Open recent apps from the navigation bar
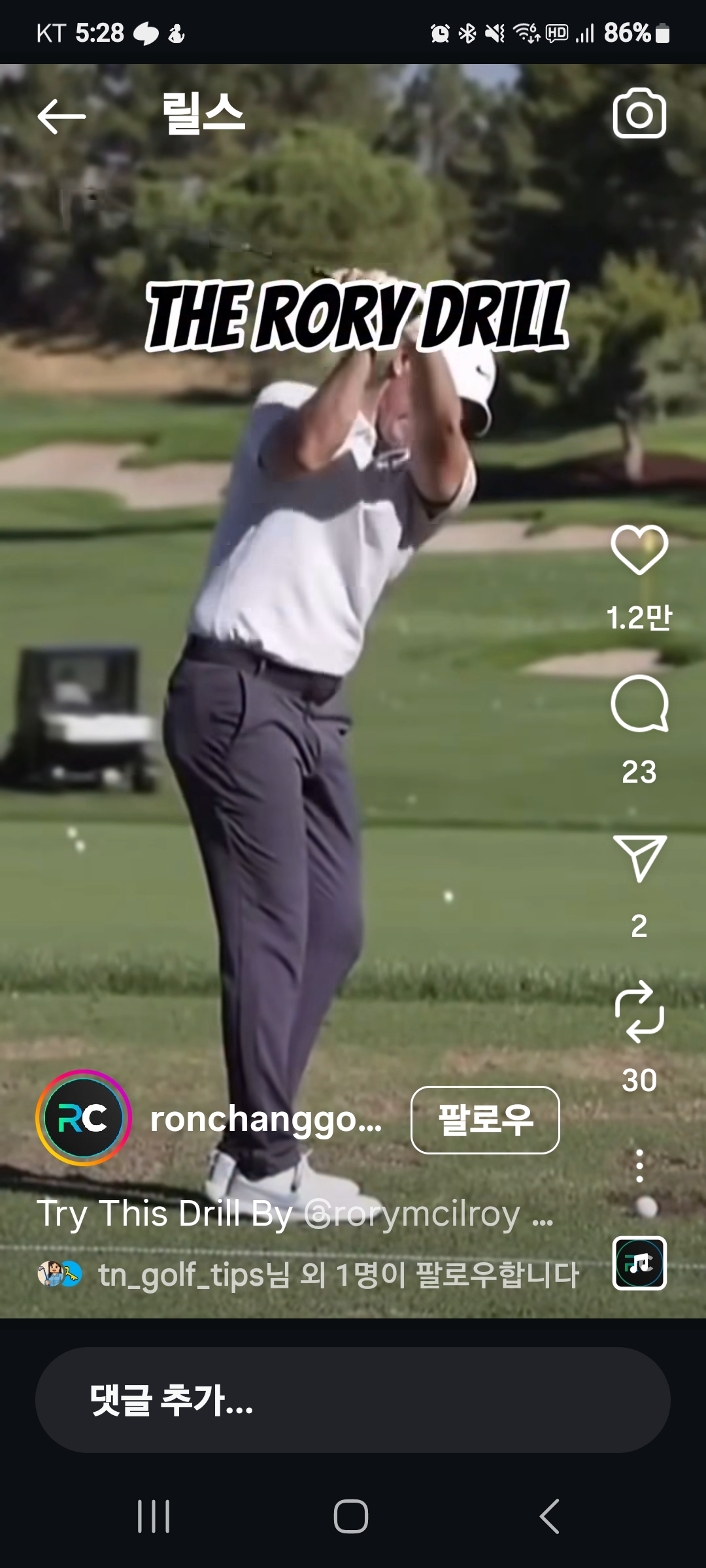 point(154,1516)
